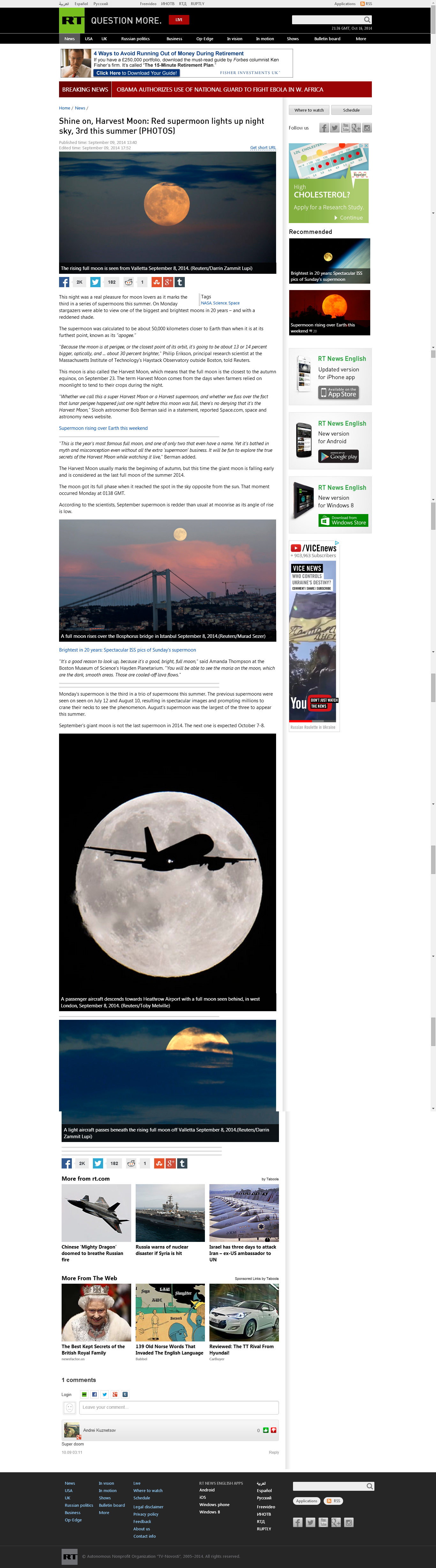Click the LIVE button in header
This screenshot has width=436, height=1568.
tap(179, 20)
